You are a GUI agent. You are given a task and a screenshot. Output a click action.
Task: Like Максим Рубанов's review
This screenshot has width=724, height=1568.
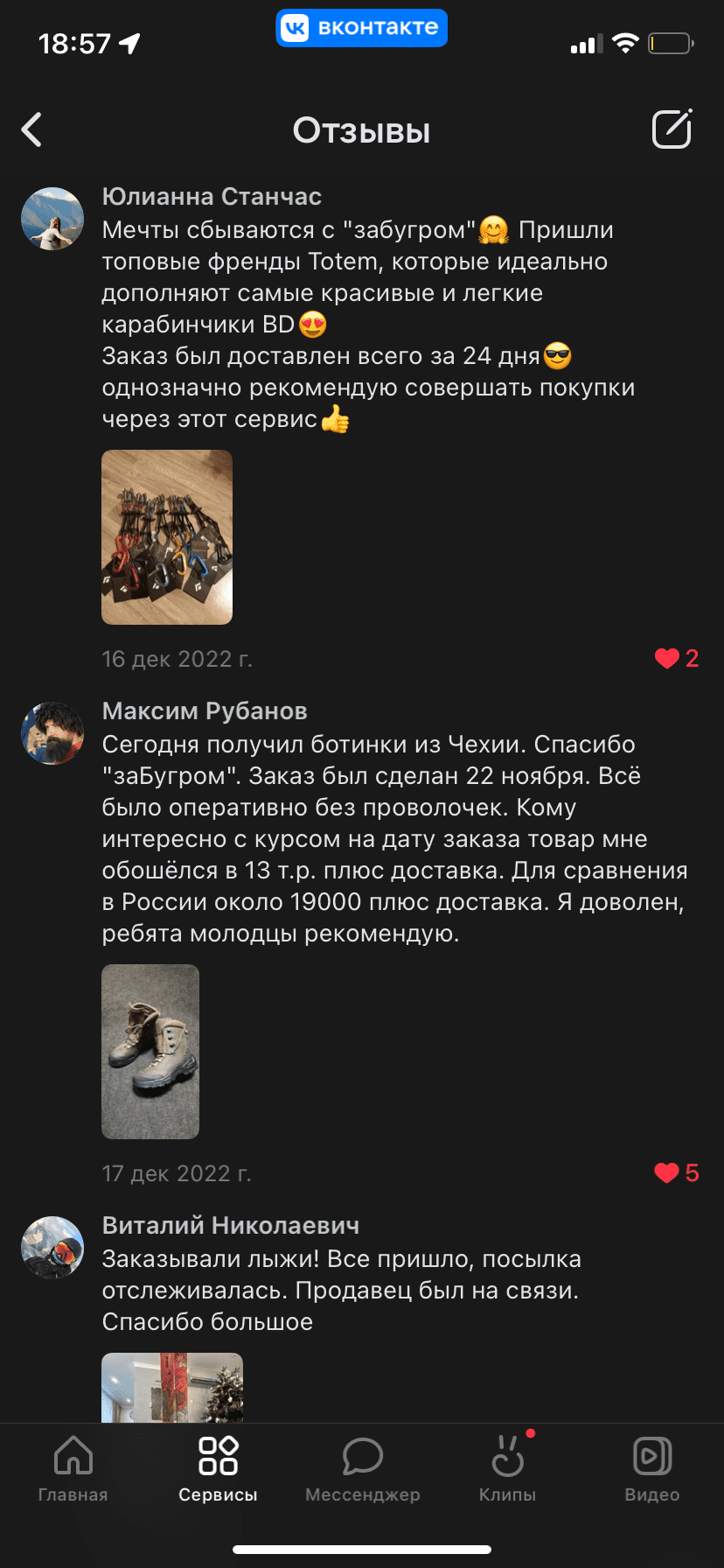667,1173
